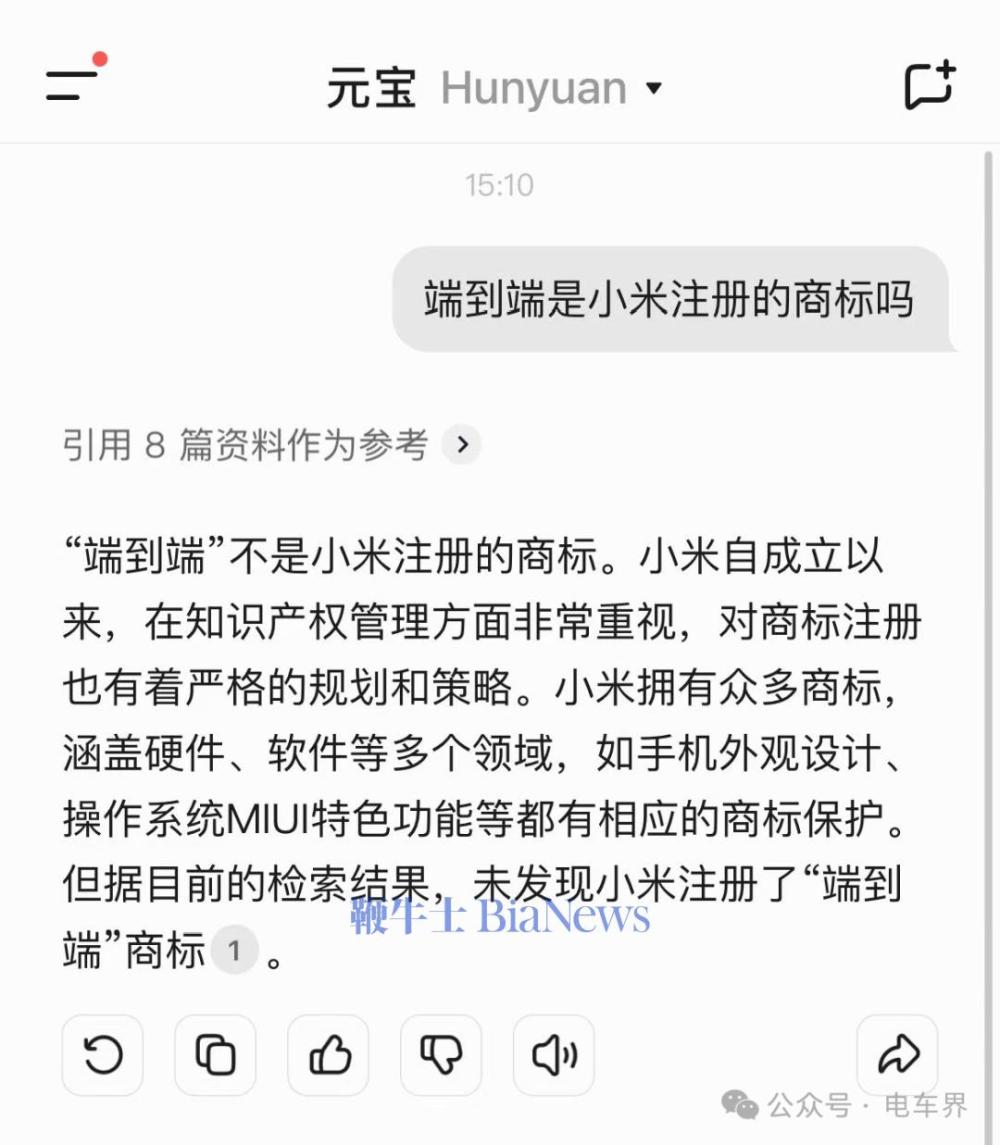
Task: Start a new chat
Action: point(930,86)
